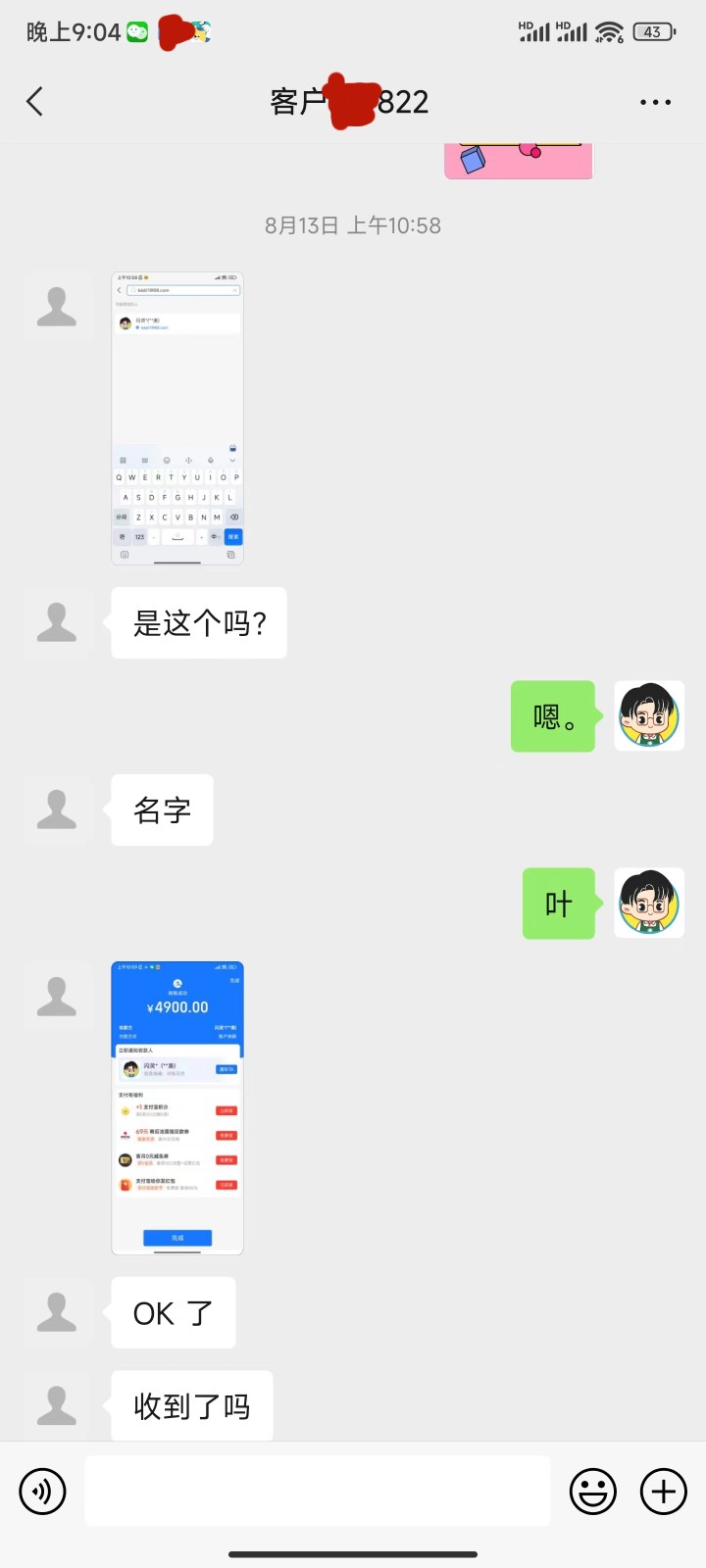The width and height of the screenshot is (706, 1568).
Task: Open the emoji sticker panel
Action: coord(593,1492)
